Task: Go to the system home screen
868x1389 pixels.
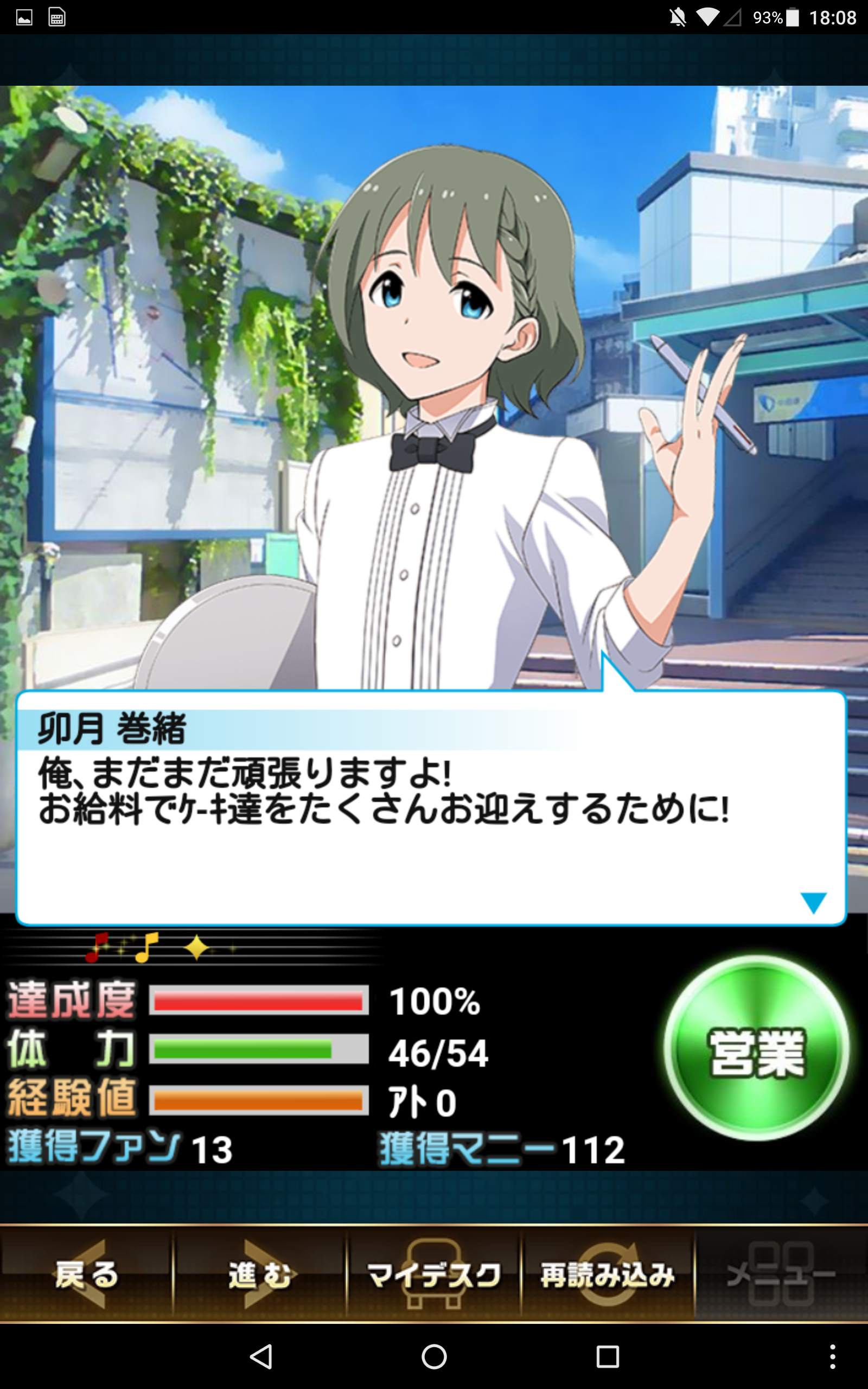Action: 434,1358
